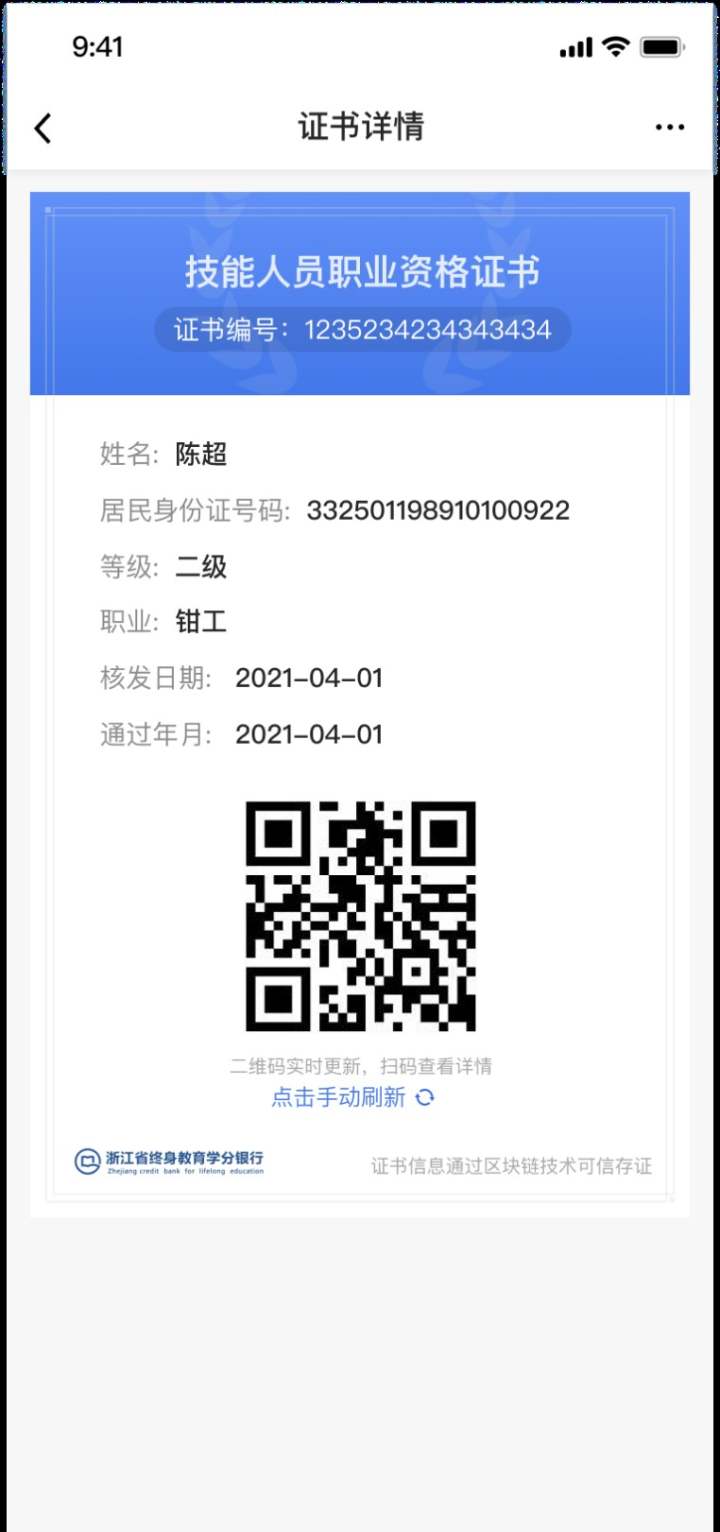
Task: Open the three-dot overflow menu
Action: pyautogui.click(x=669, y=127)
